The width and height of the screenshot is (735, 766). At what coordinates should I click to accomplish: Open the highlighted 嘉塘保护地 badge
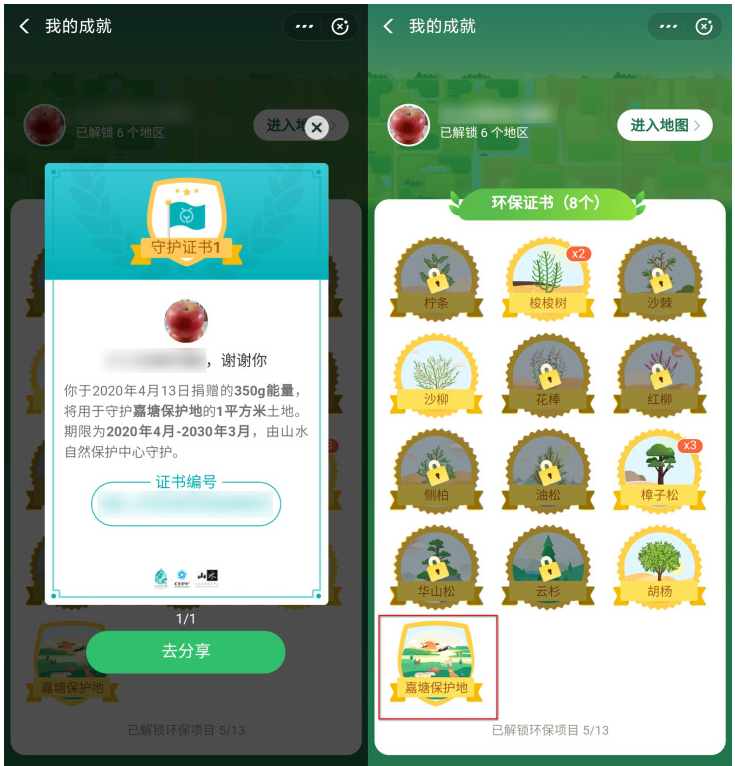pos(436,663)
